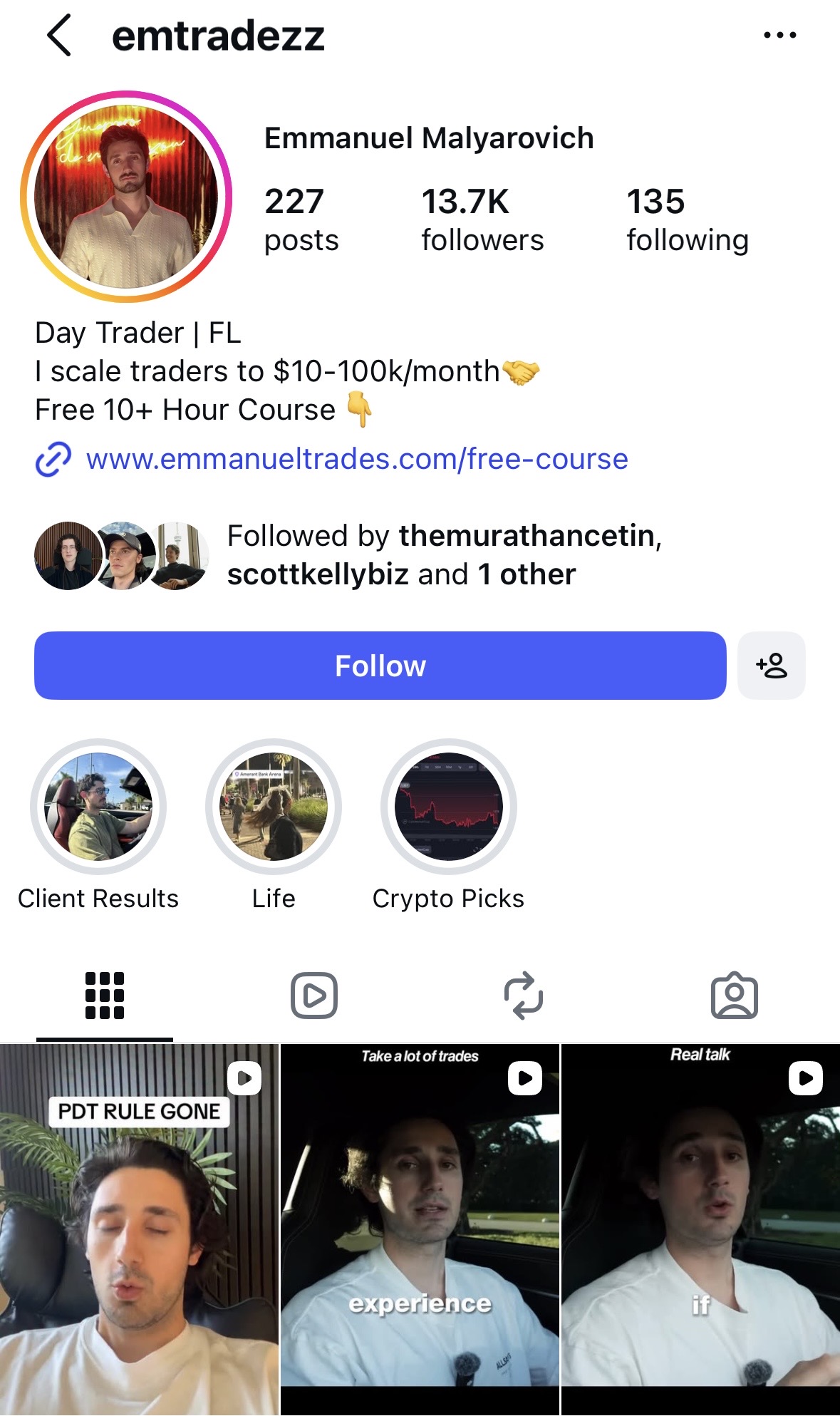The image size is (840, 1416).
Task: Show suggested accounts via add-person icon
Action: pos(771,666)
